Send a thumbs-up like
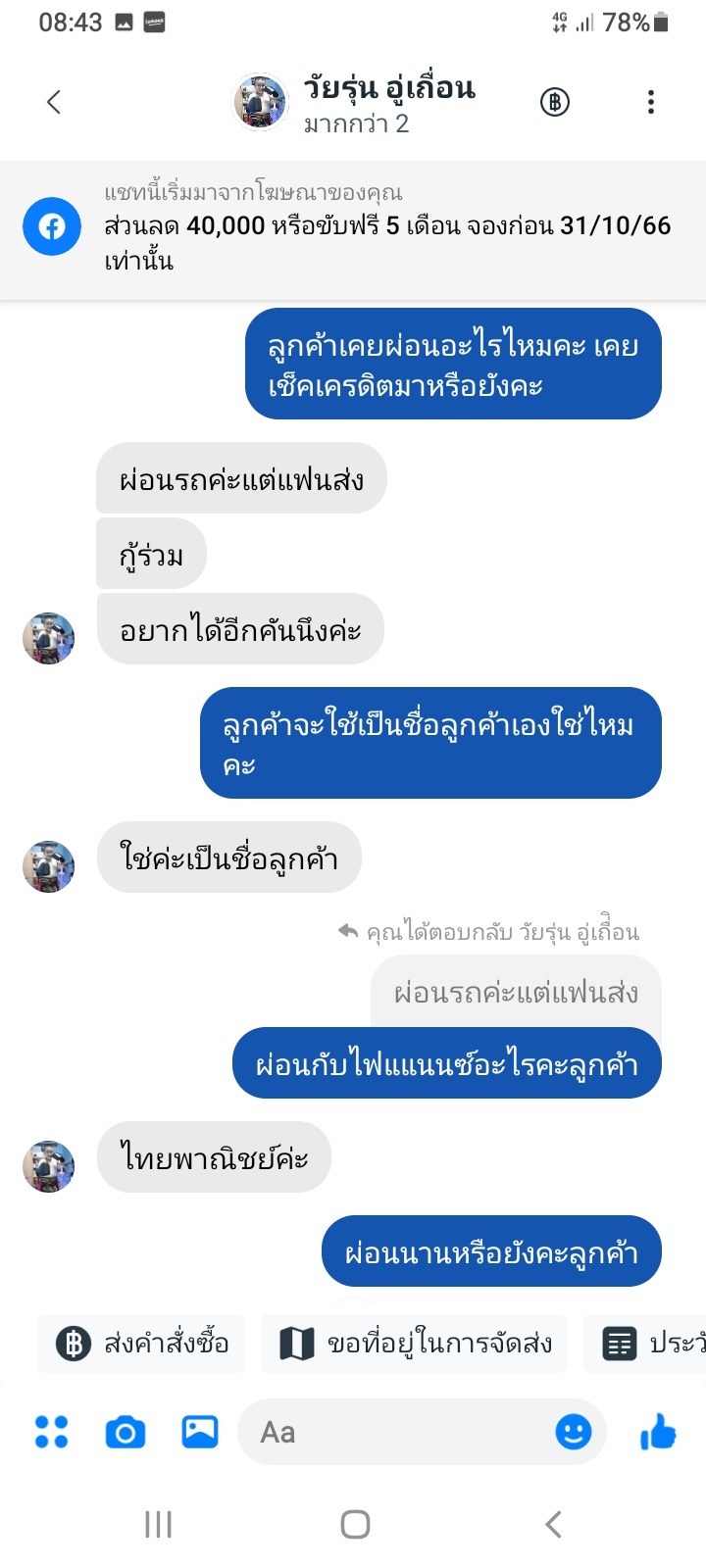This screenshot has width=706, height=1568. [659, 1432]
